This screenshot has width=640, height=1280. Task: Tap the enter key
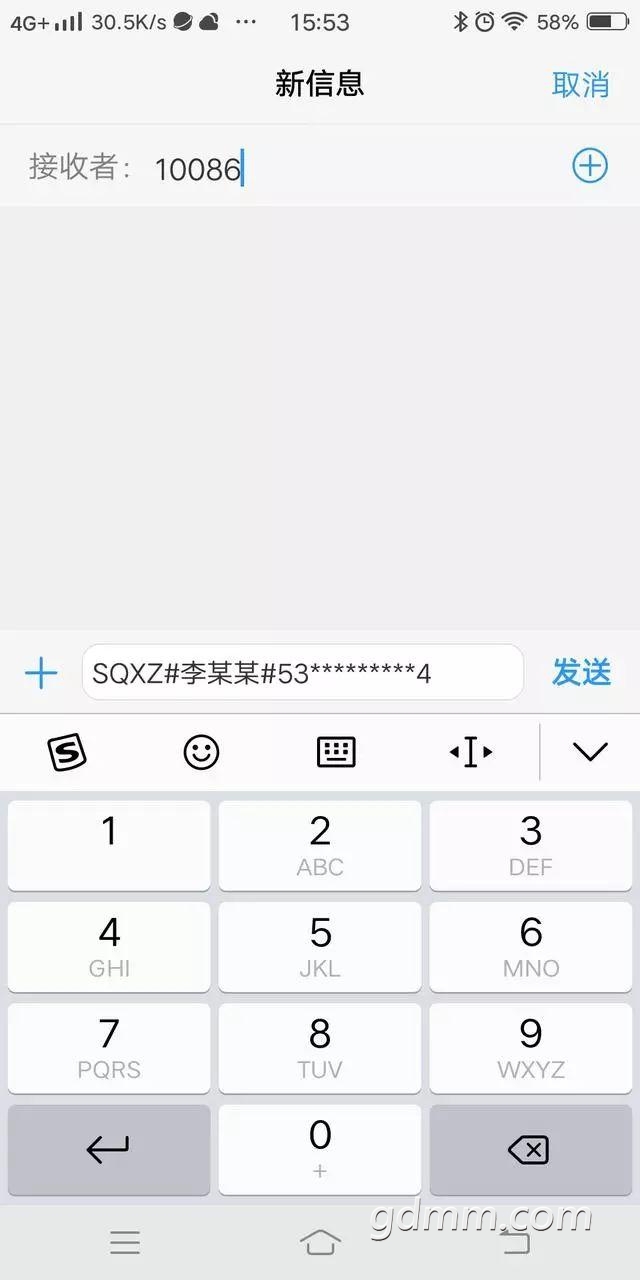point(109,1149)
